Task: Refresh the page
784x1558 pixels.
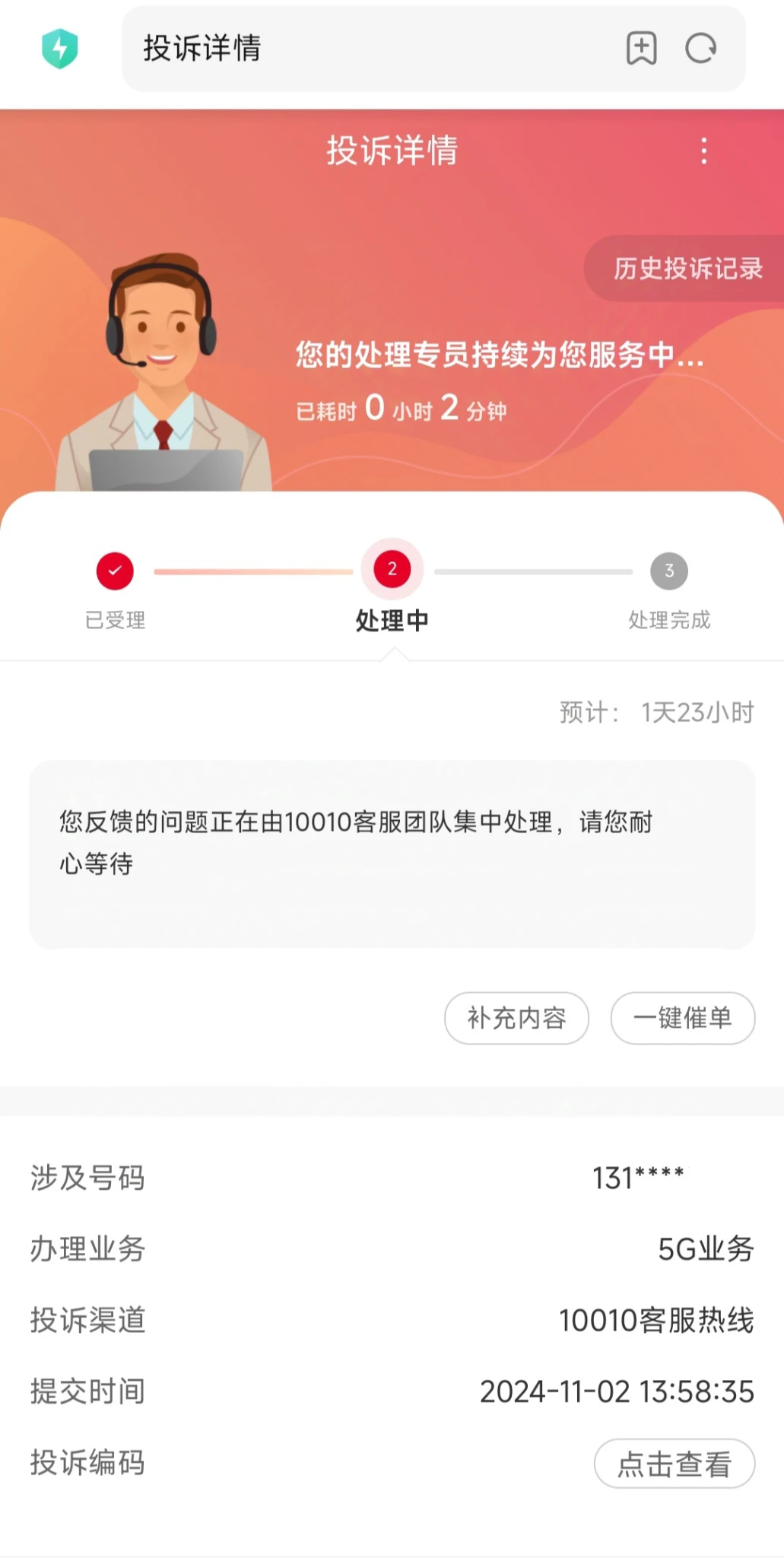Action: click(700, 49)
